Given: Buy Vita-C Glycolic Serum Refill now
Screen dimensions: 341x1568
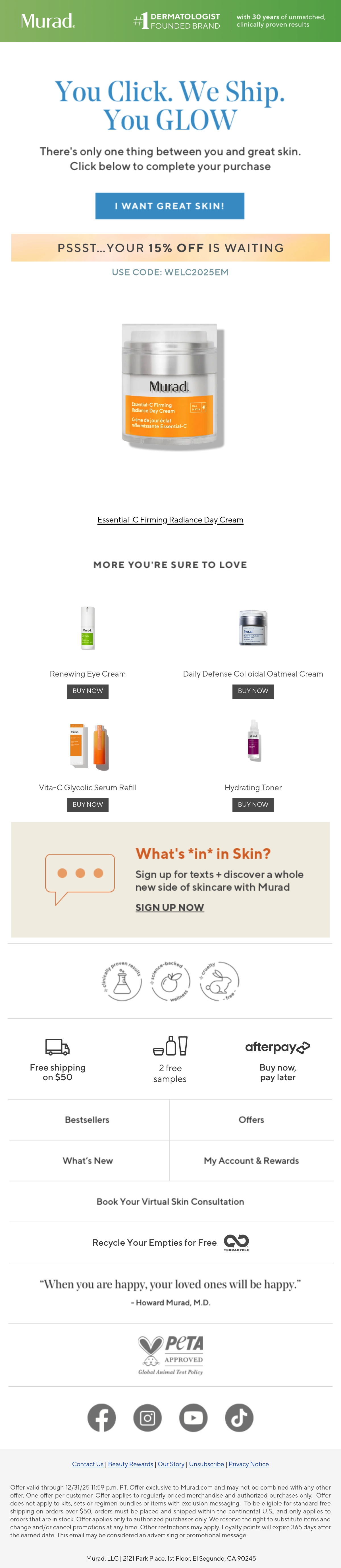Looking at the screenshot, I should click(88, 805).
